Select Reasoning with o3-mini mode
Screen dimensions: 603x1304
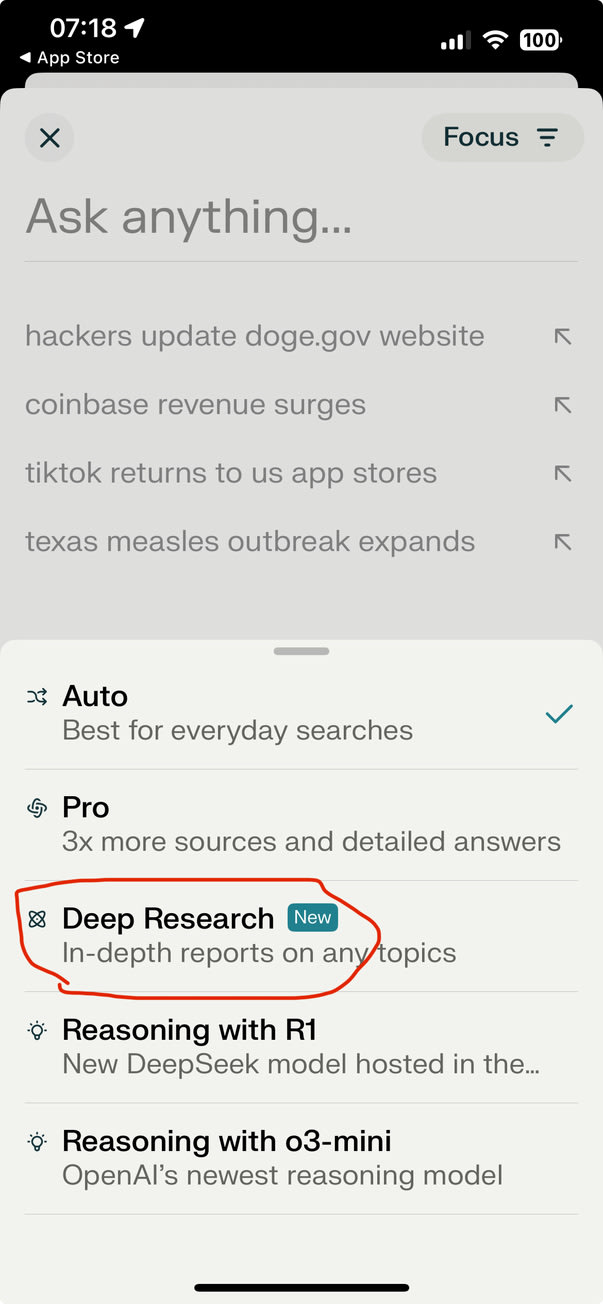(301, 1158)
